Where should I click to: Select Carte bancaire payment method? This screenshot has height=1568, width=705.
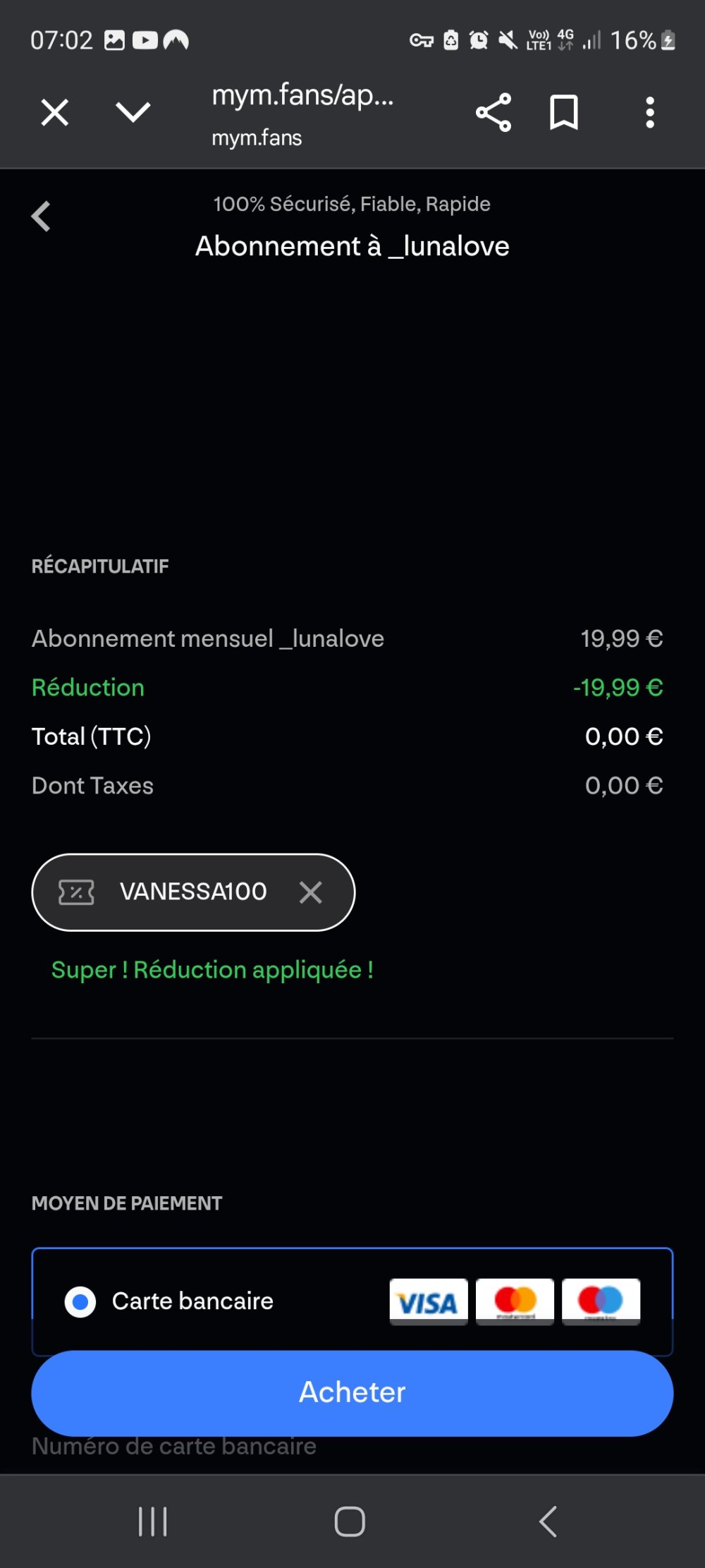click(80, 1301)
